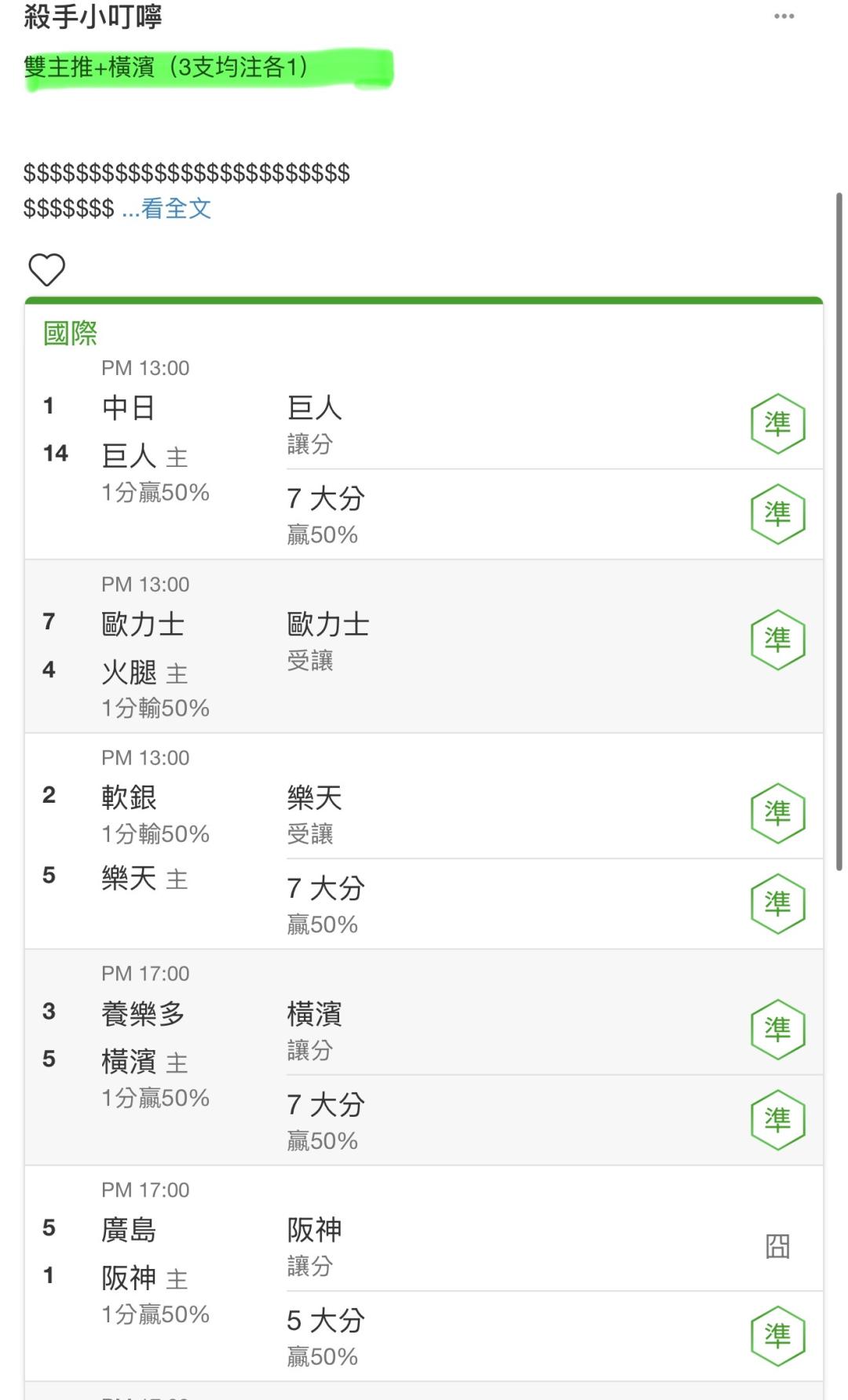848x1400 pixels.
Task: Expand the post via 看全文 link
Action: [x=166, y=209]
